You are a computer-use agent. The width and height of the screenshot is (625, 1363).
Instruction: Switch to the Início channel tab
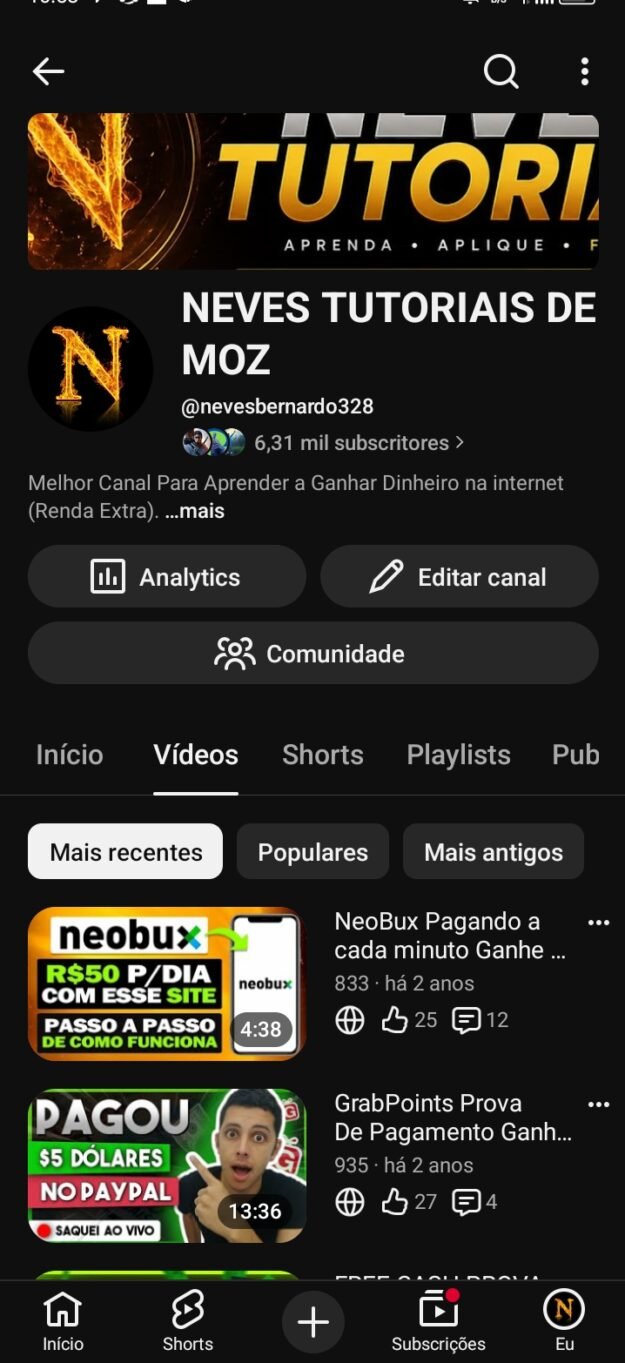(x=69, y=755)
